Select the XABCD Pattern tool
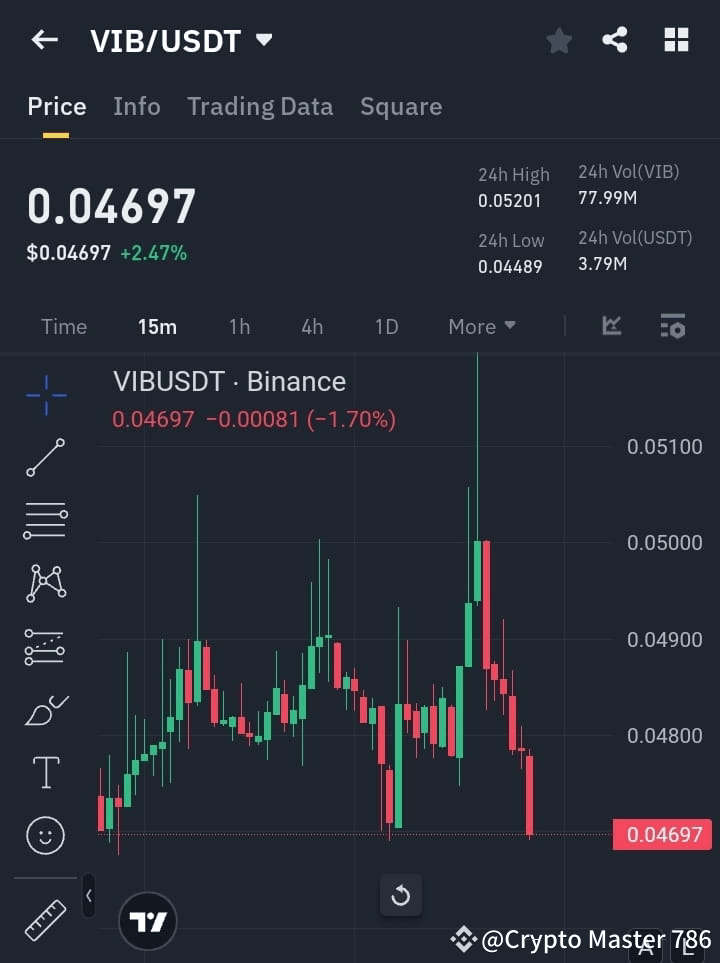The image size is (720, 963). tap(45, 583)
